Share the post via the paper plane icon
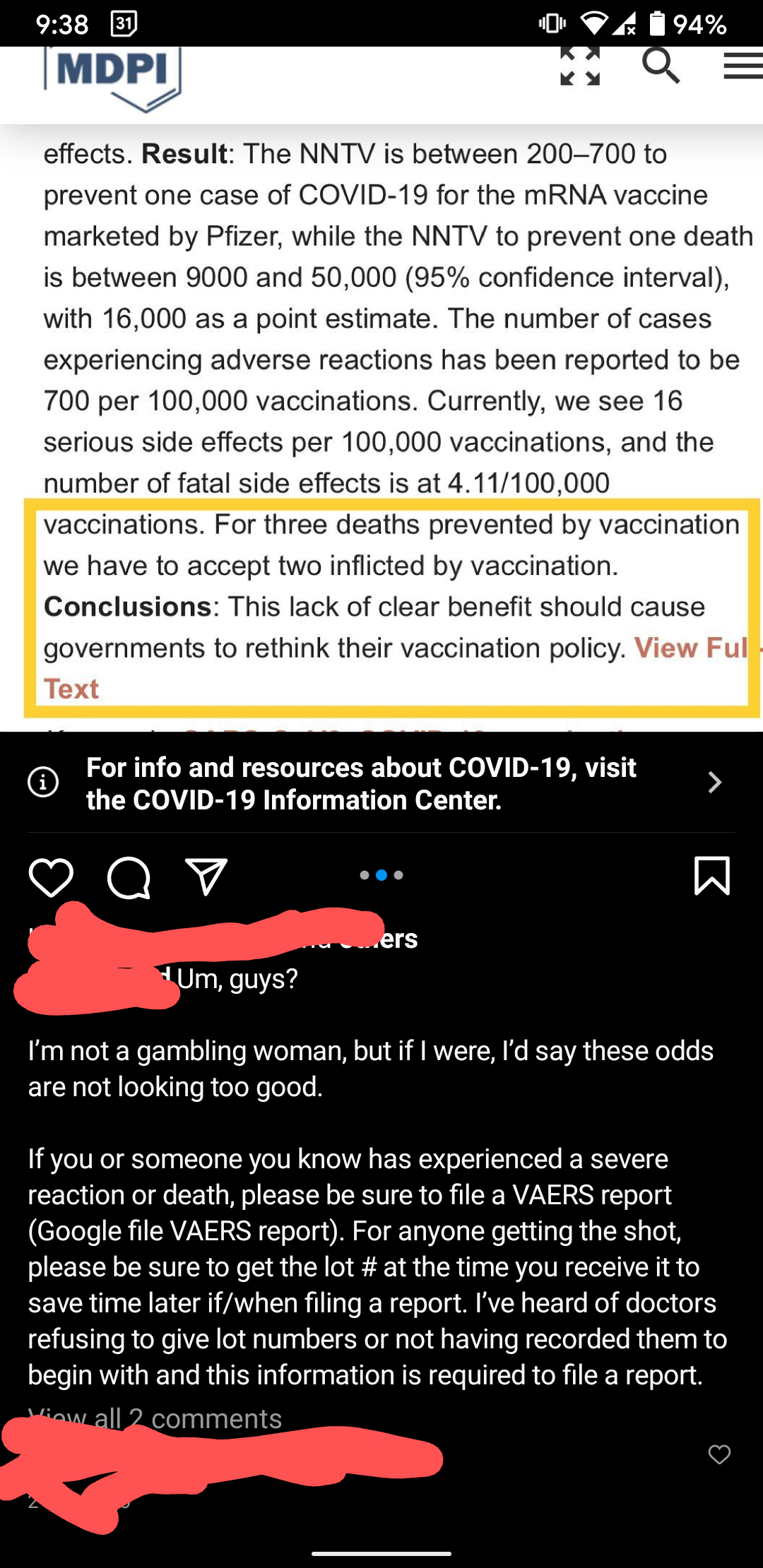Image resolution: width=763 pixels, height=1568 pixels. (x=206, y=877)
